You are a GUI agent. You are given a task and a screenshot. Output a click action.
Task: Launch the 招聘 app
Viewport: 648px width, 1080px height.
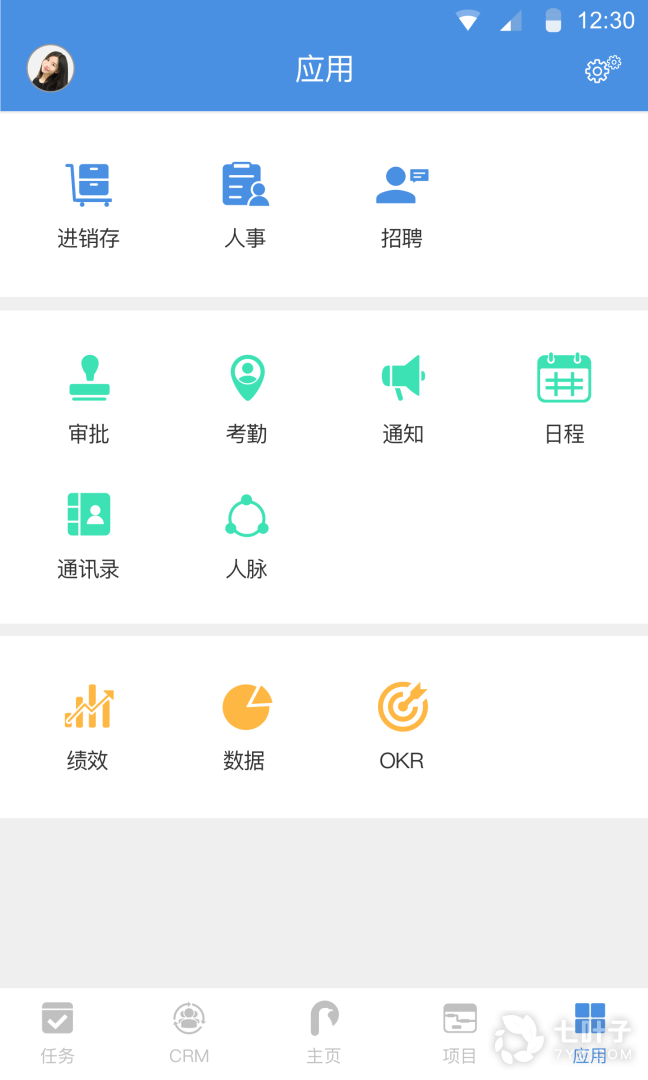tap(402, 205)
